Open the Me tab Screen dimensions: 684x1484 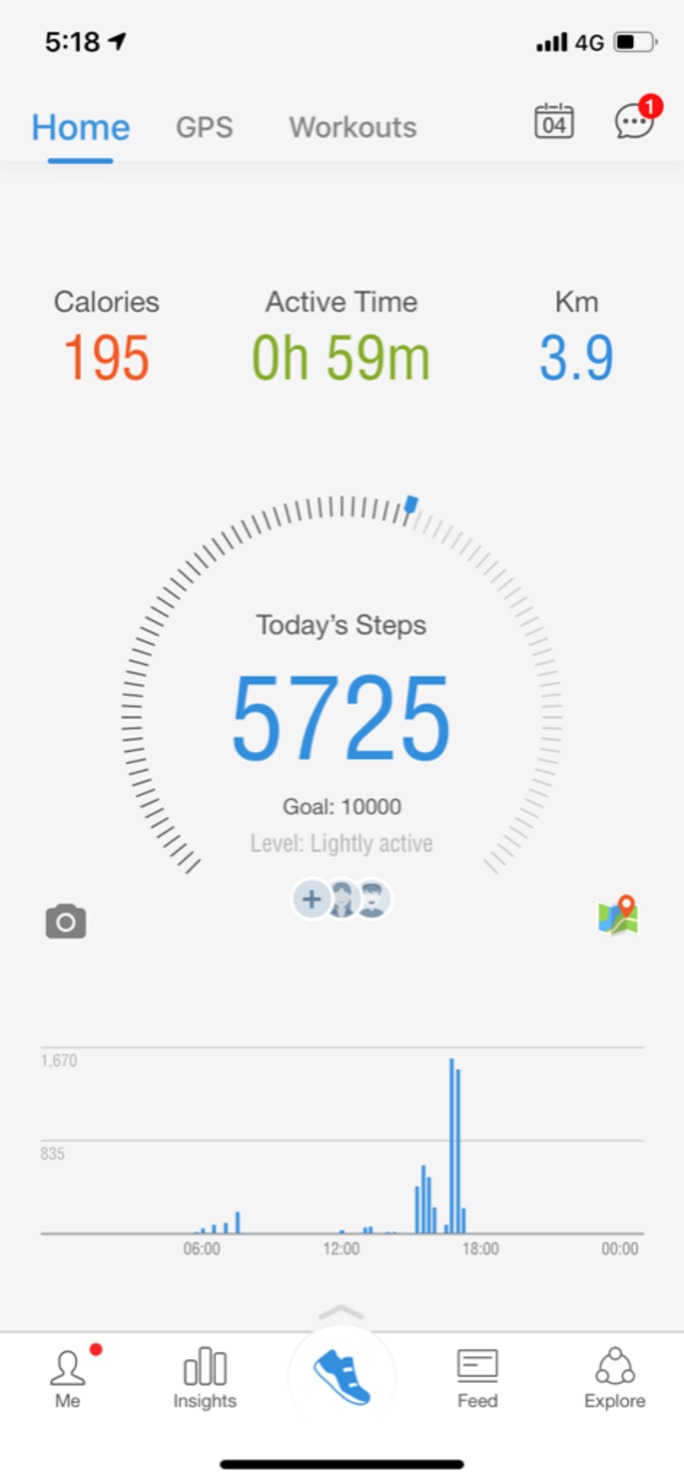tap(67, 1379)
